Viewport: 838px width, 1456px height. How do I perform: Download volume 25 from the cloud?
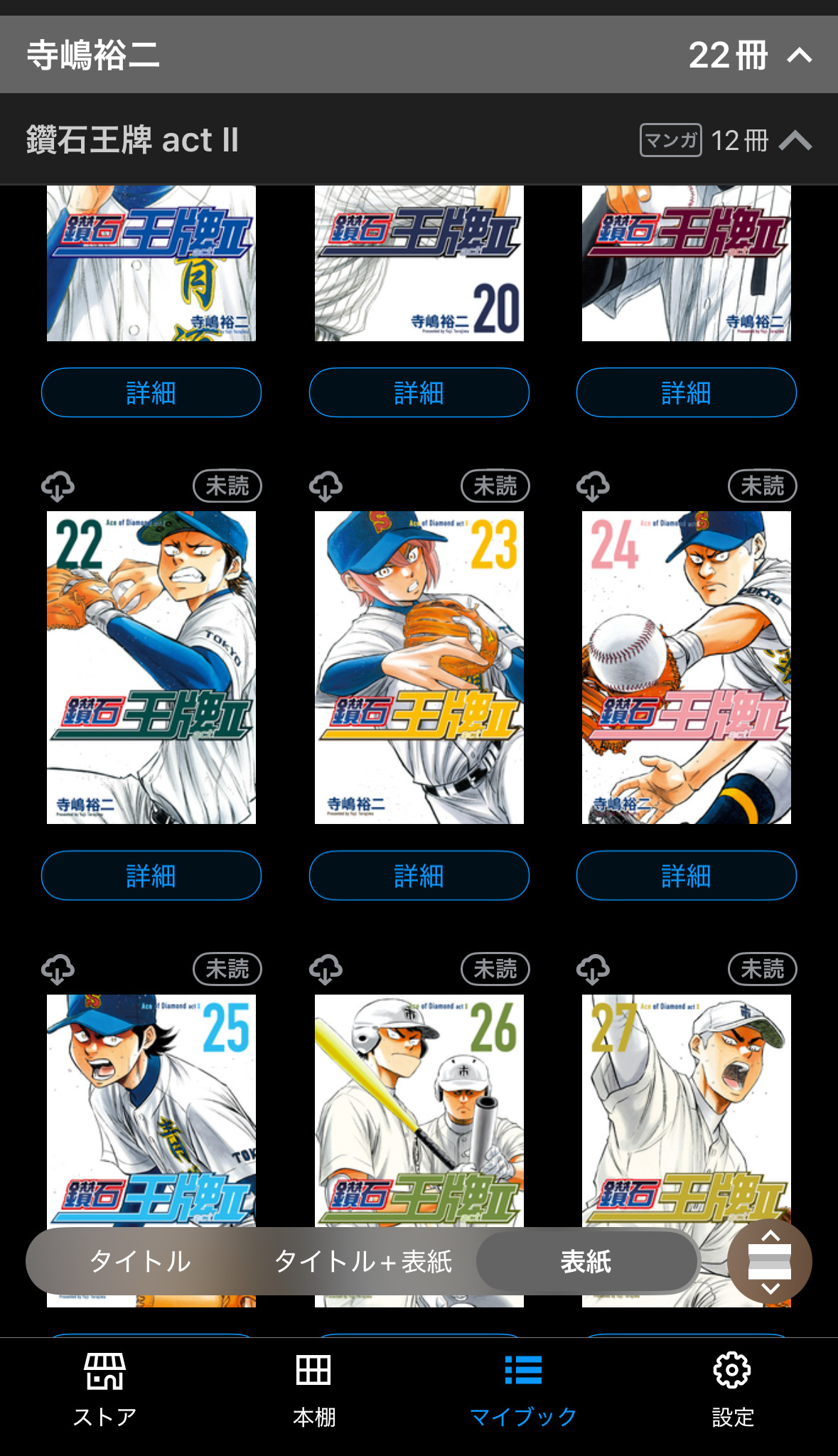pyautogui.click(x=58, y=970)
